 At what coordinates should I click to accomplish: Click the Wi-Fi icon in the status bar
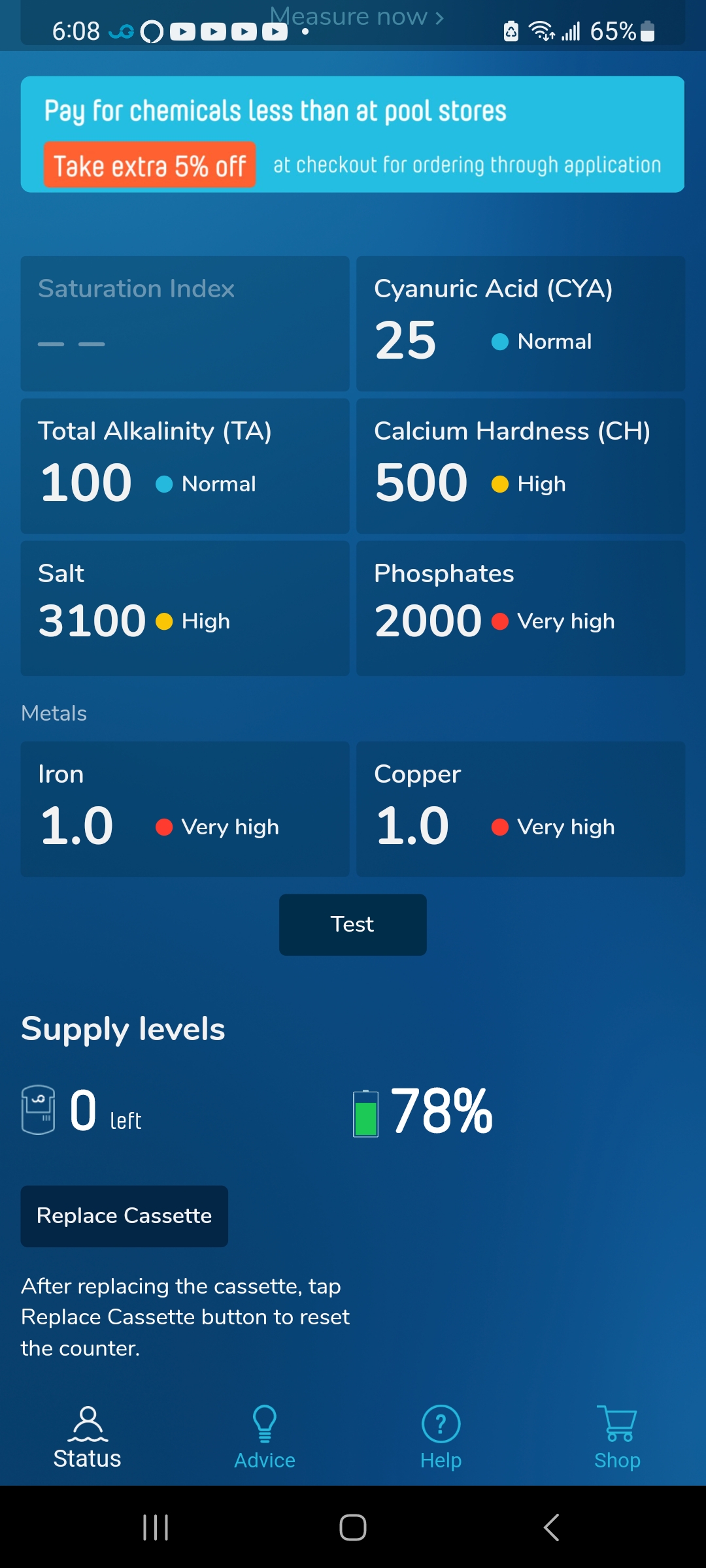click(x=541, y=29)
